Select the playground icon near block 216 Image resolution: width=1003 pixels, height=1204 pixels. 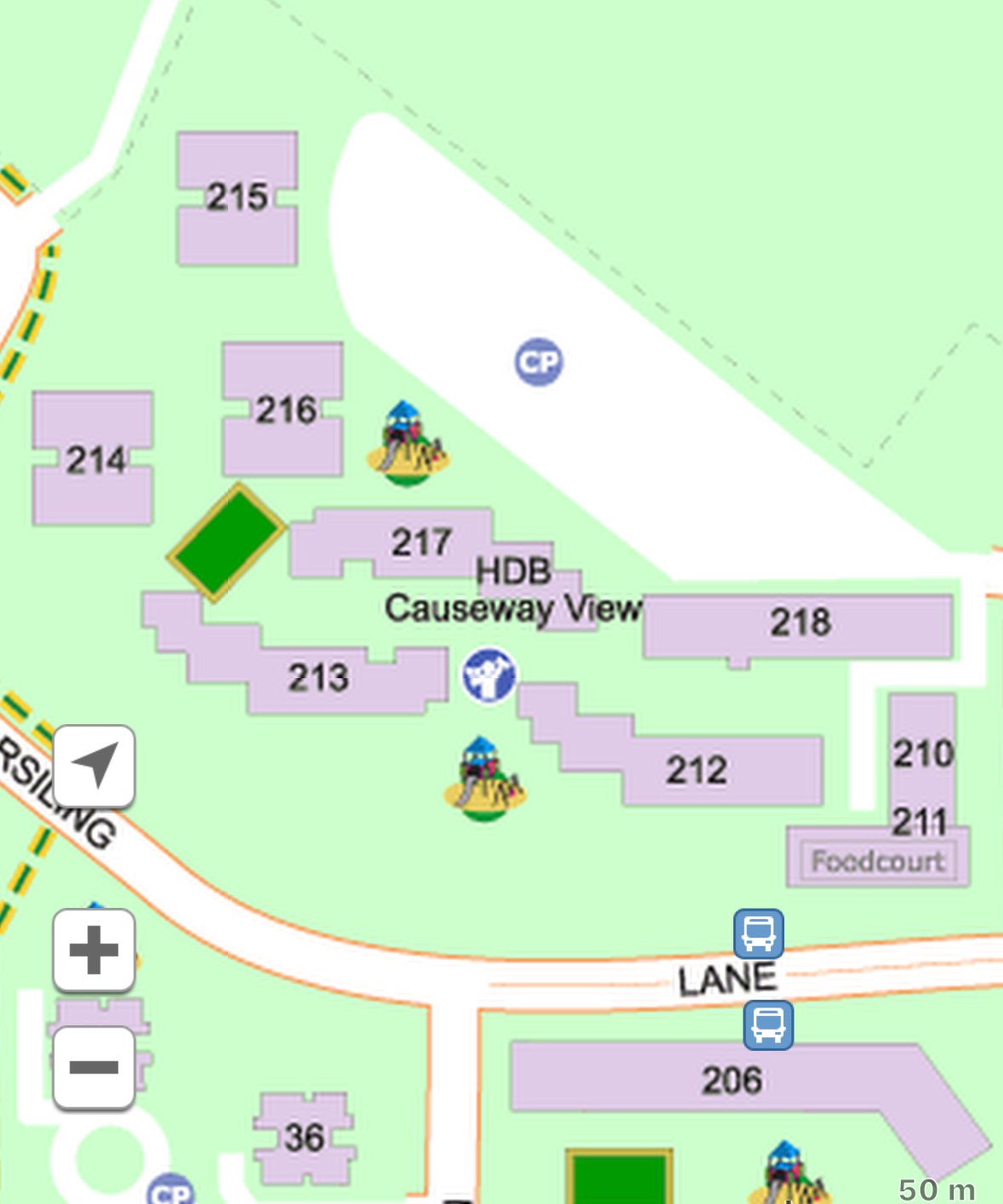[x=407, y=444]
